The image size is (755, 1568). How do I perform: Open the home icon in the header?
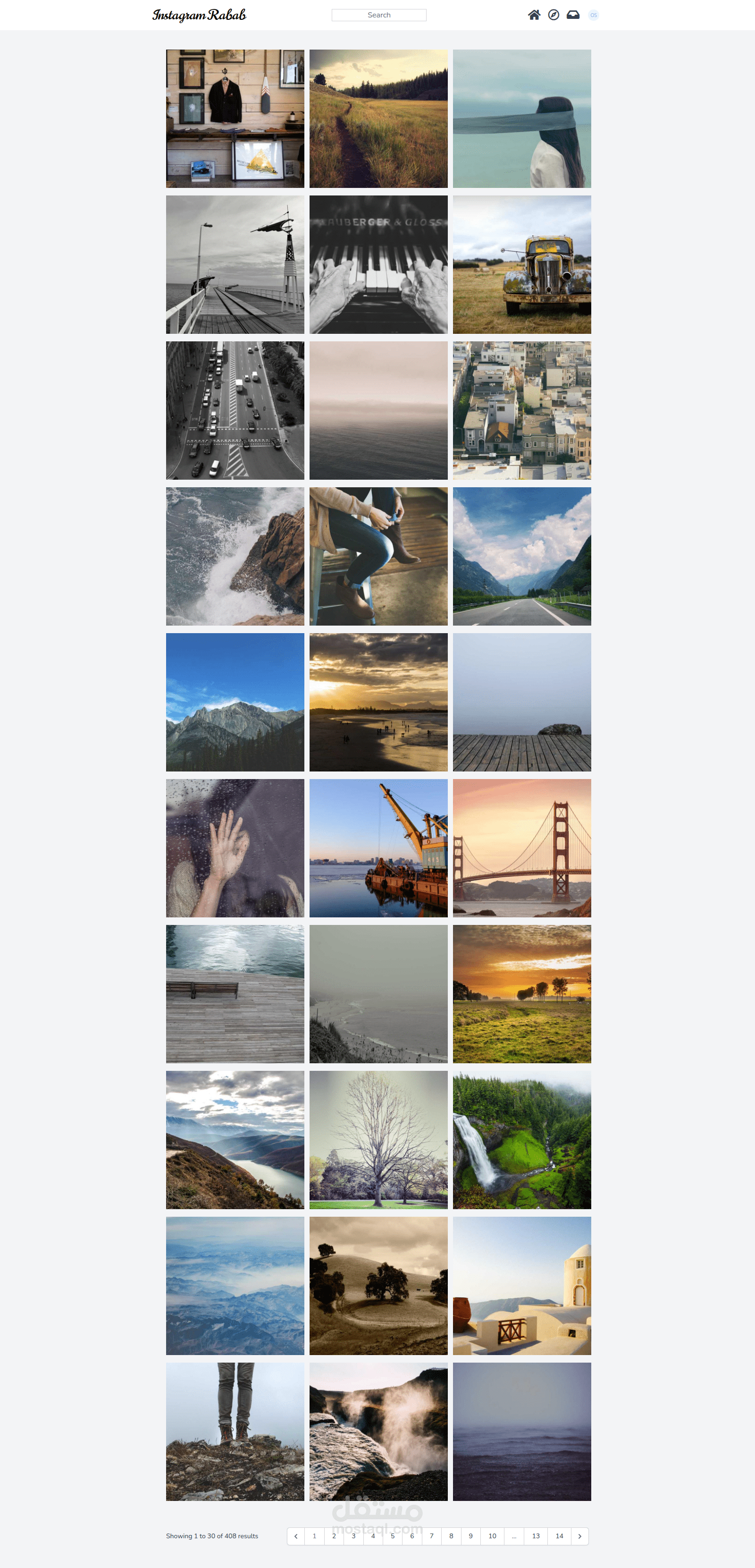pos(534,15)
